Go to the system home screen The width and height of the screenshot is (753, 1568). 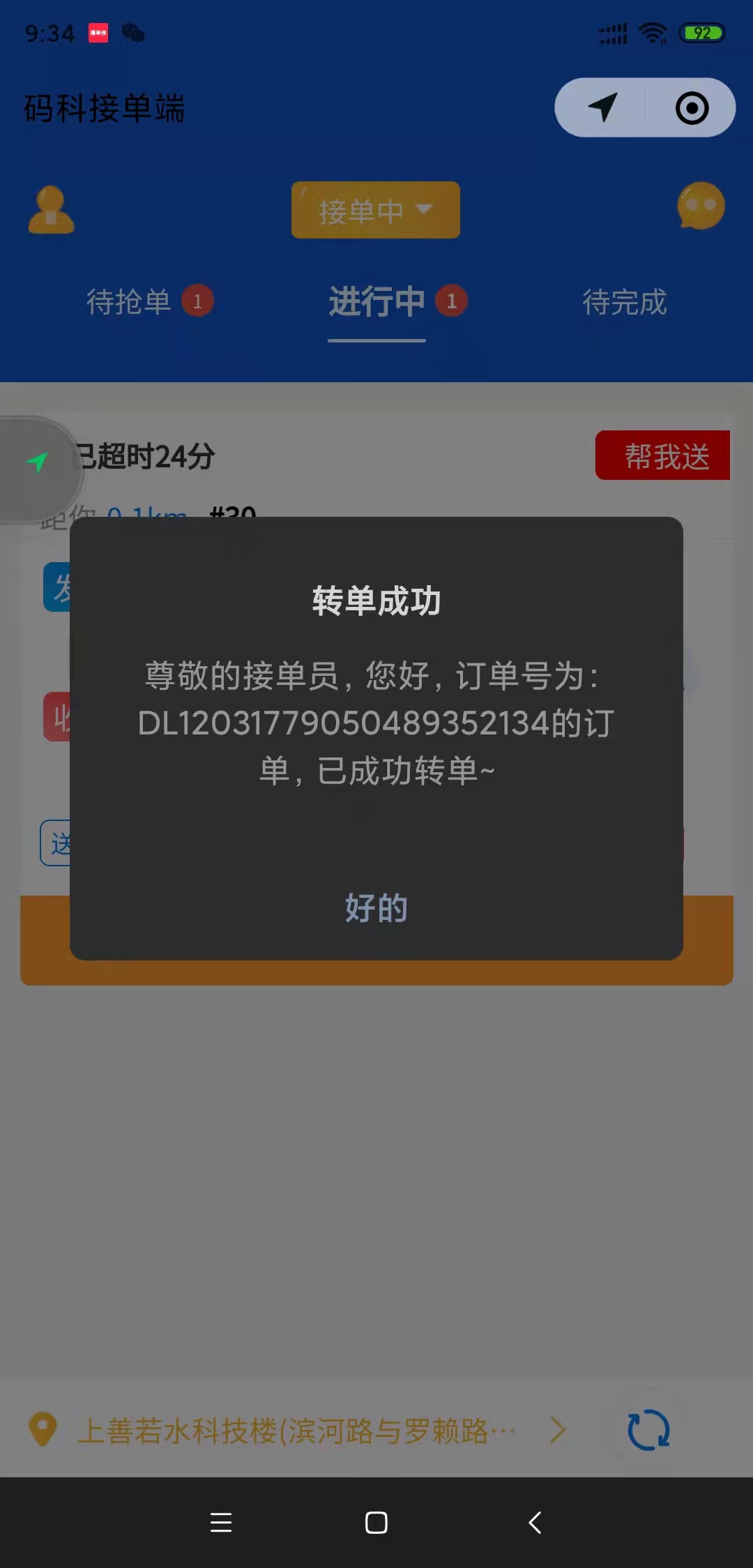point(376,1522)
